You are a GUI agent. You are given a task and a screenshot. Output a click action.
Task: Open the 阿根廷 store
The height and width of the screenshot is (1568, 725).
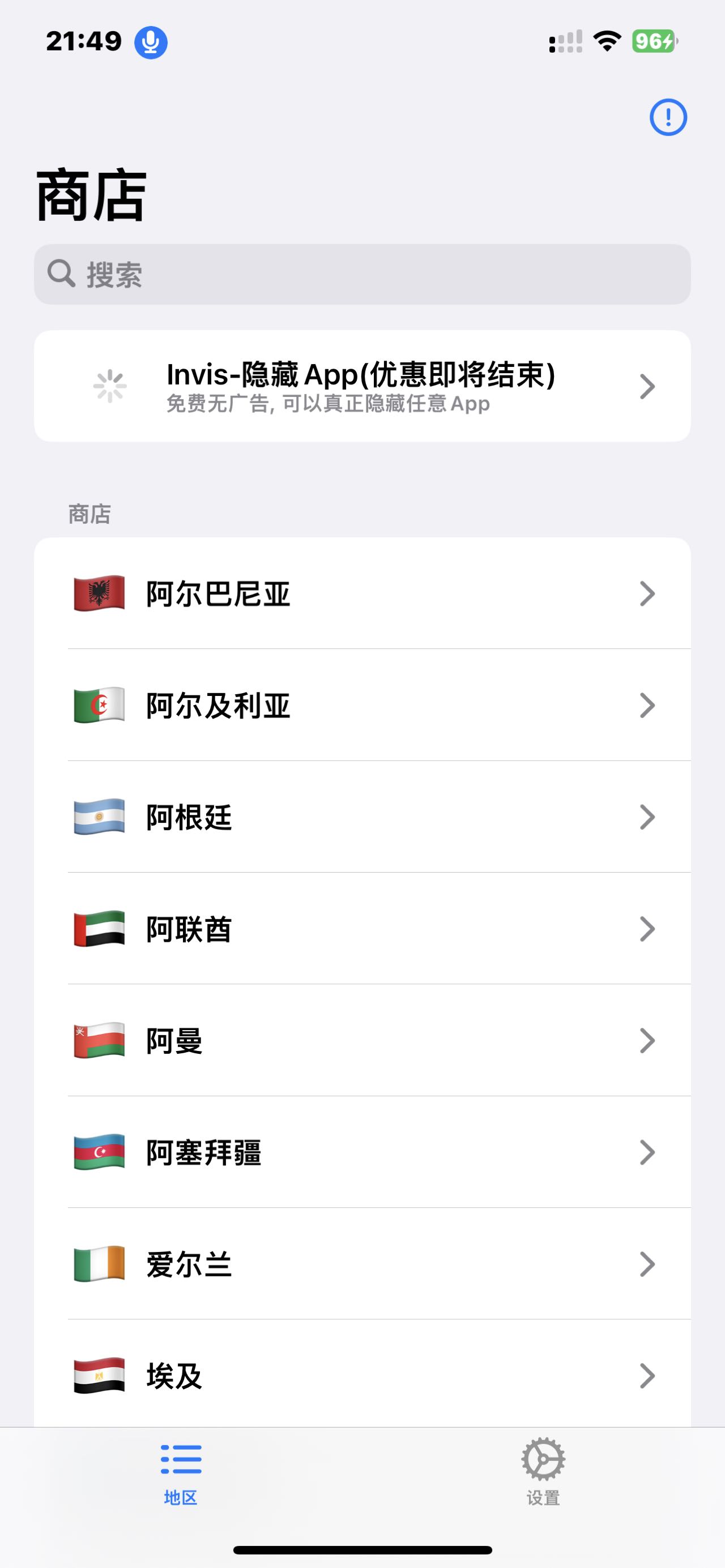[x=362, y=817]
